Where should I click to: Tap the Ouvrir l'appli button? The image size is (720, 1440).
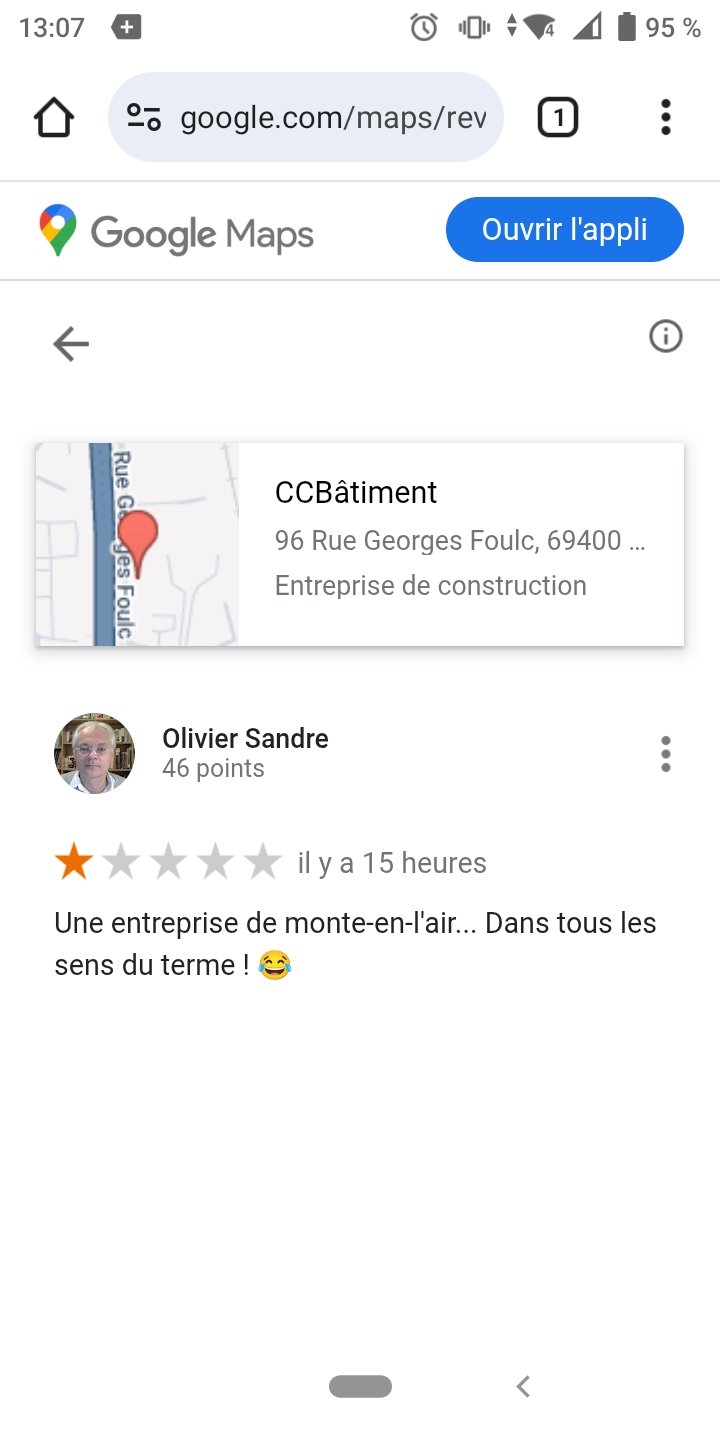[564, 230]
